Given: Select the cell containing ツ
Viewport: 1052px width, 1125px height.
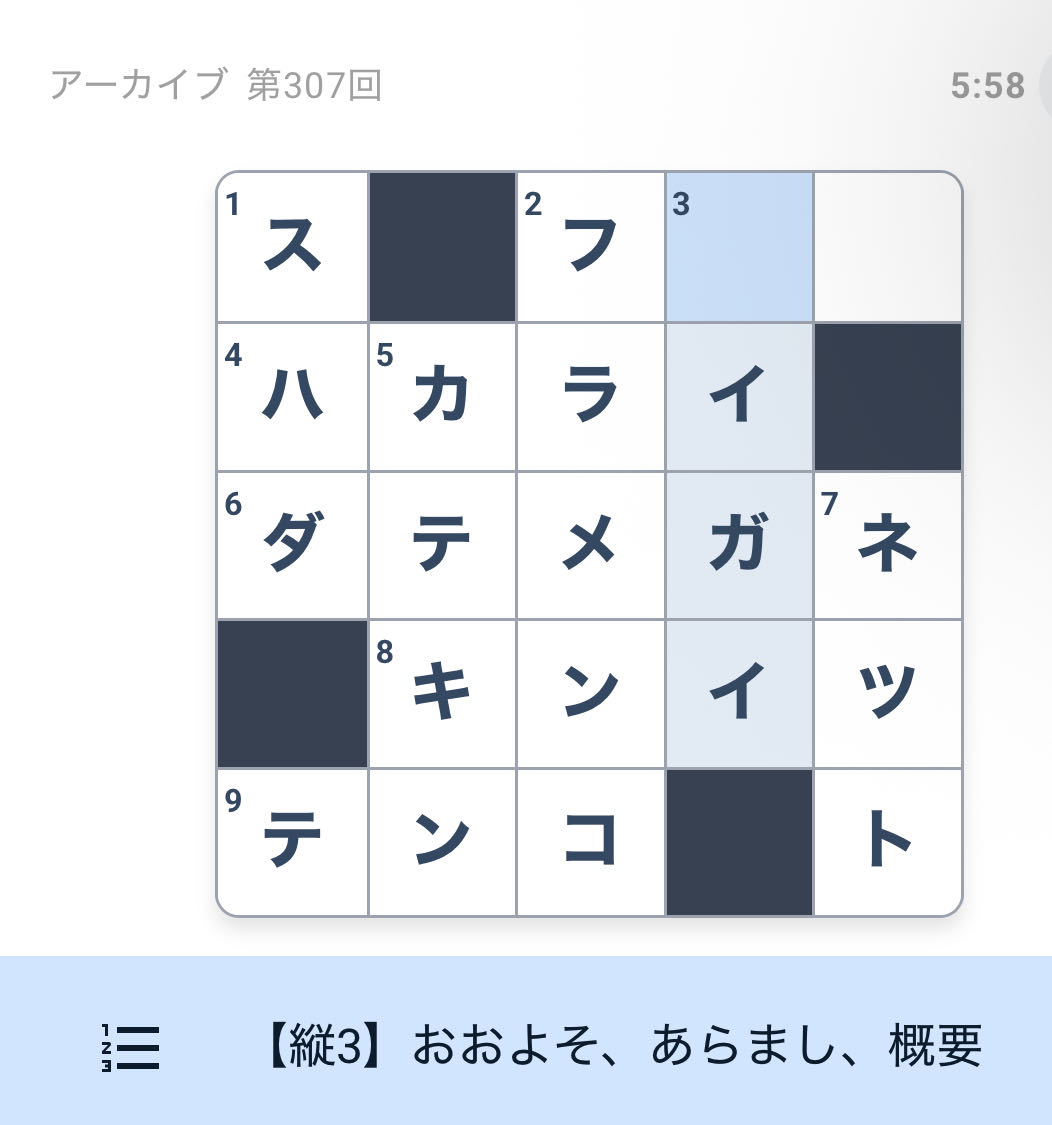Looking at the screenshot, I should (888, 694).
